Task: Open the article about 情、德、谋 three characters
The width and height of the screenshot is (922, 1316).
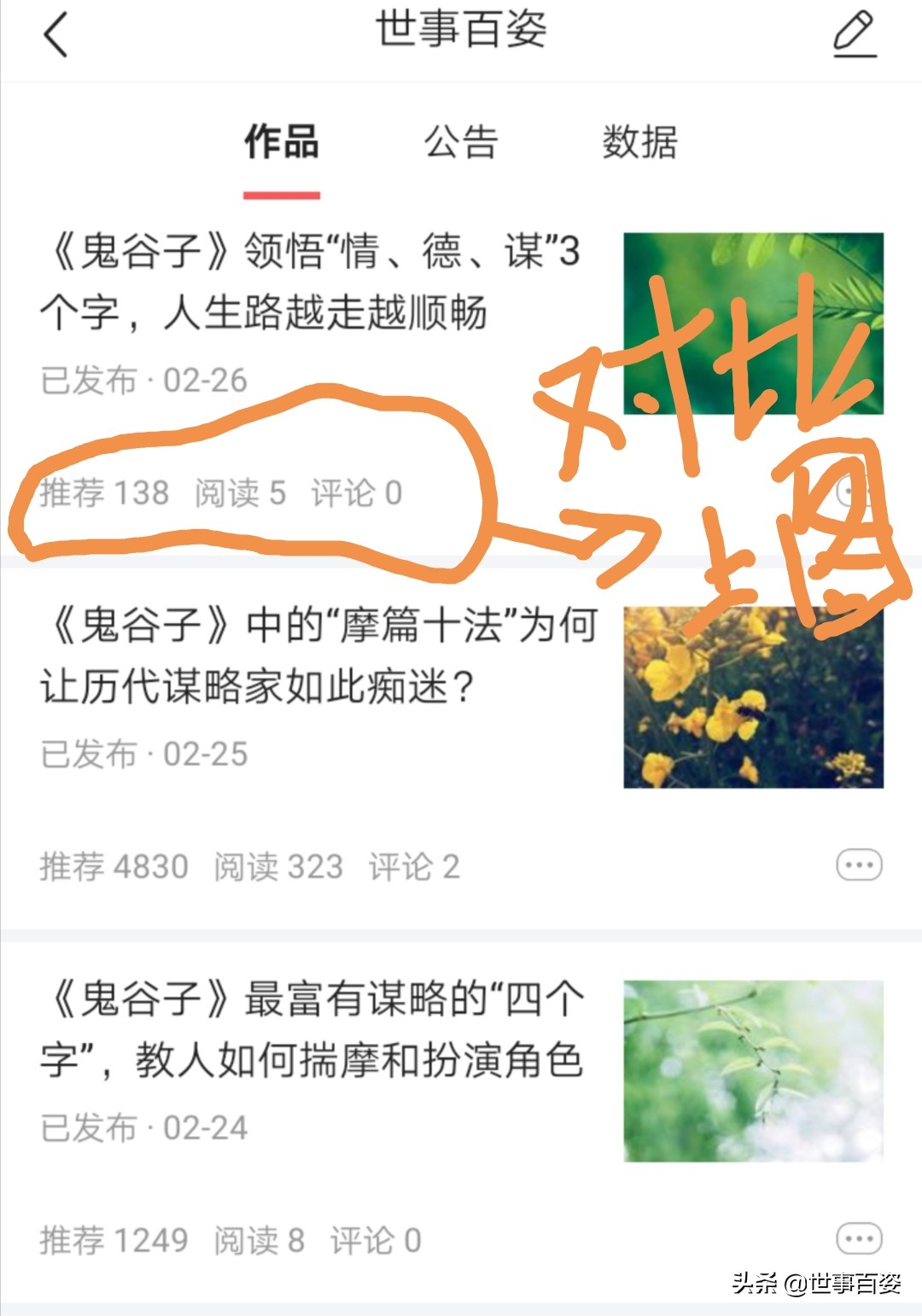Action: pos(316,282)
